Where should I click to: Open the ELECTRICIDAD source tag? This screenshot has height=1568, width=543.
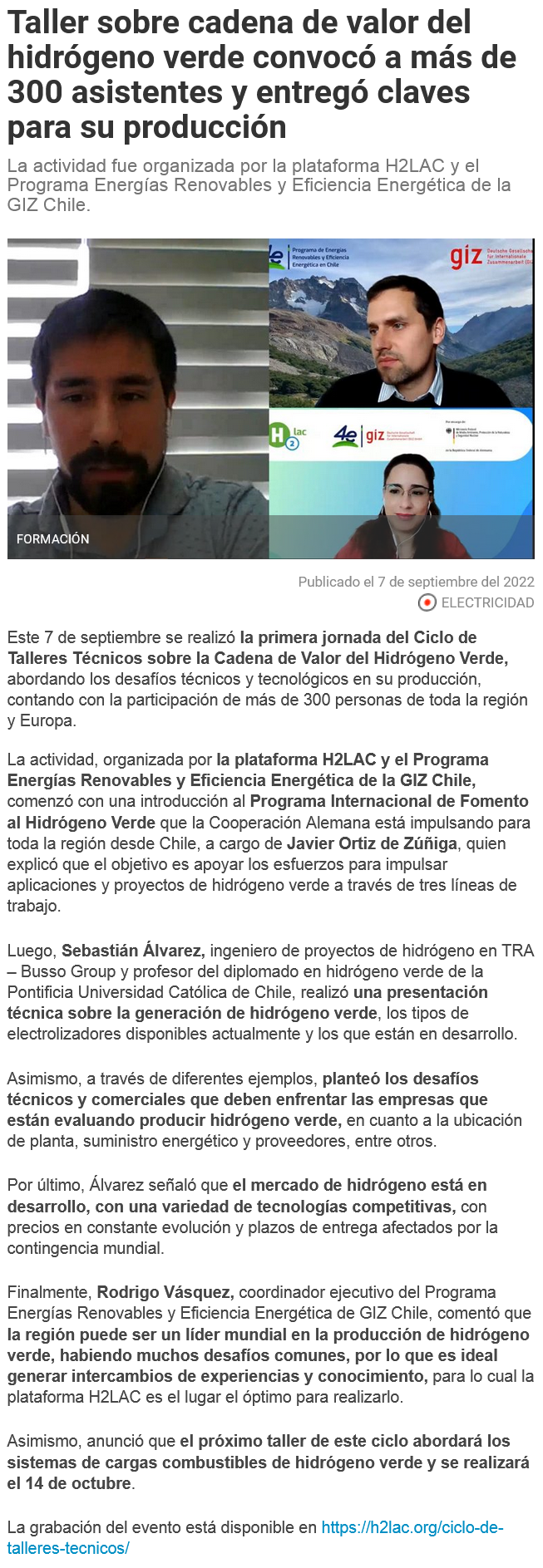point(486,602)
